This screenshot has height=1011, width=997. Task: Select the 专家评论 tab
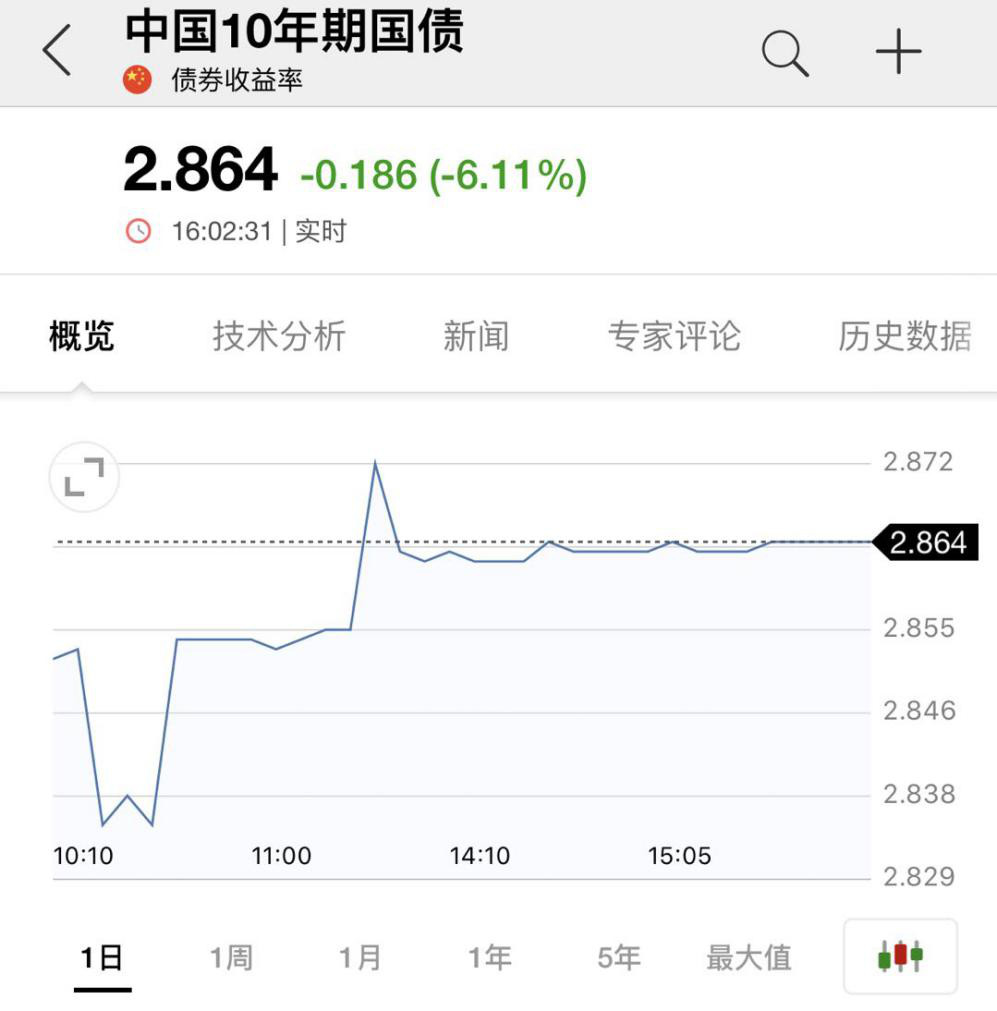tap(674, 336)
